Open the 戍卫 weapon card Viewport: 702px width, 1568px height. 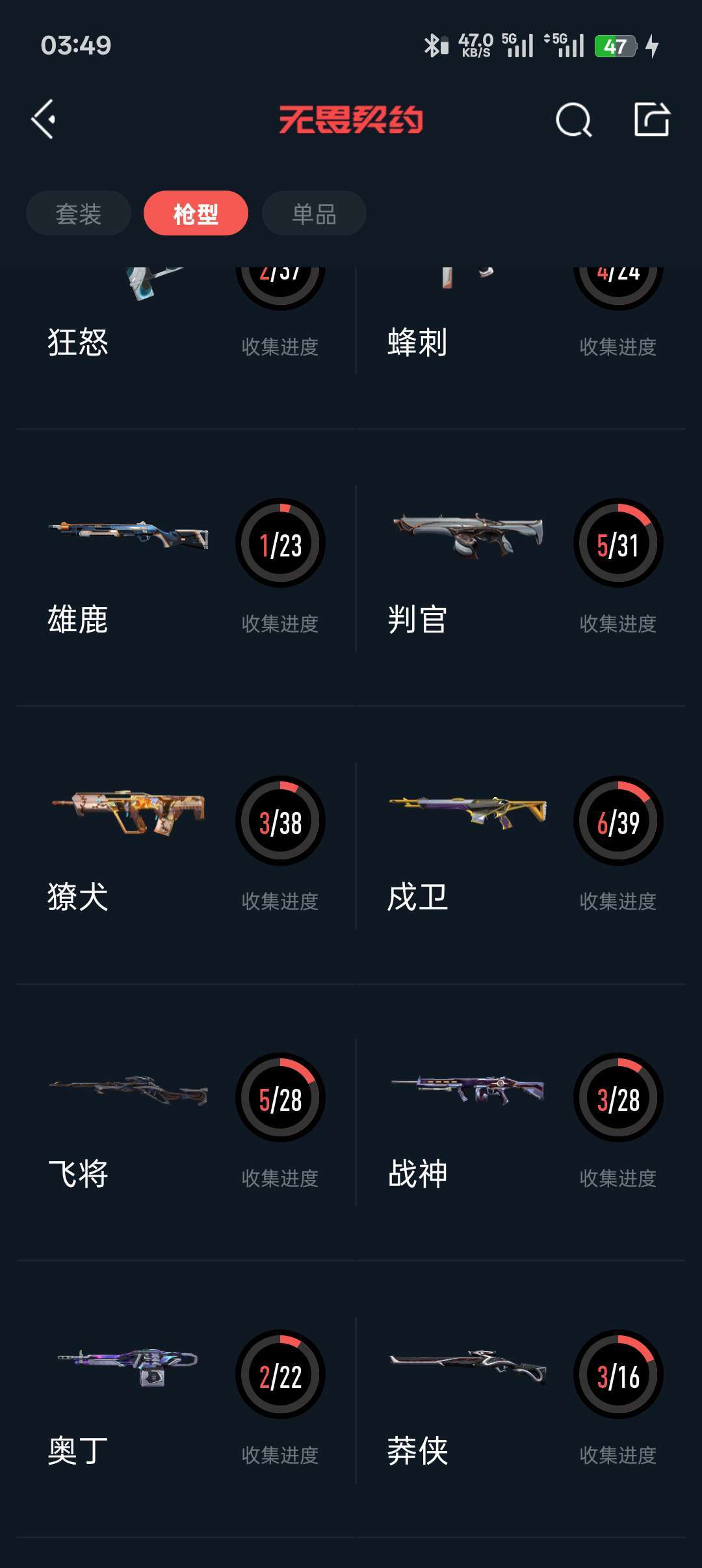521,846
